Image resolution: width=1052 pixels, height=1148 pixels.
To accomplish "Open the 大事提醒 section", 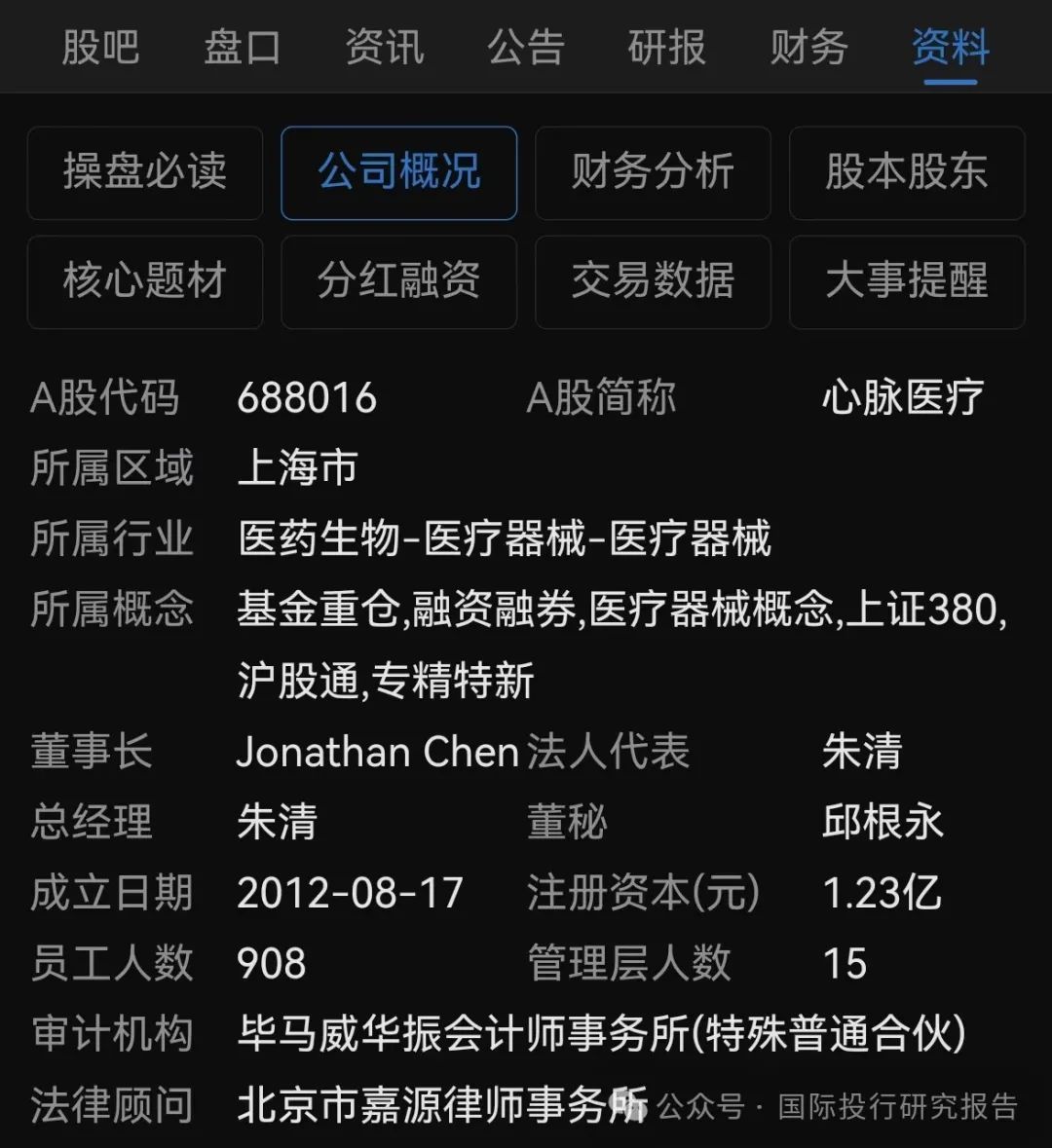I will tap(907, 281).
